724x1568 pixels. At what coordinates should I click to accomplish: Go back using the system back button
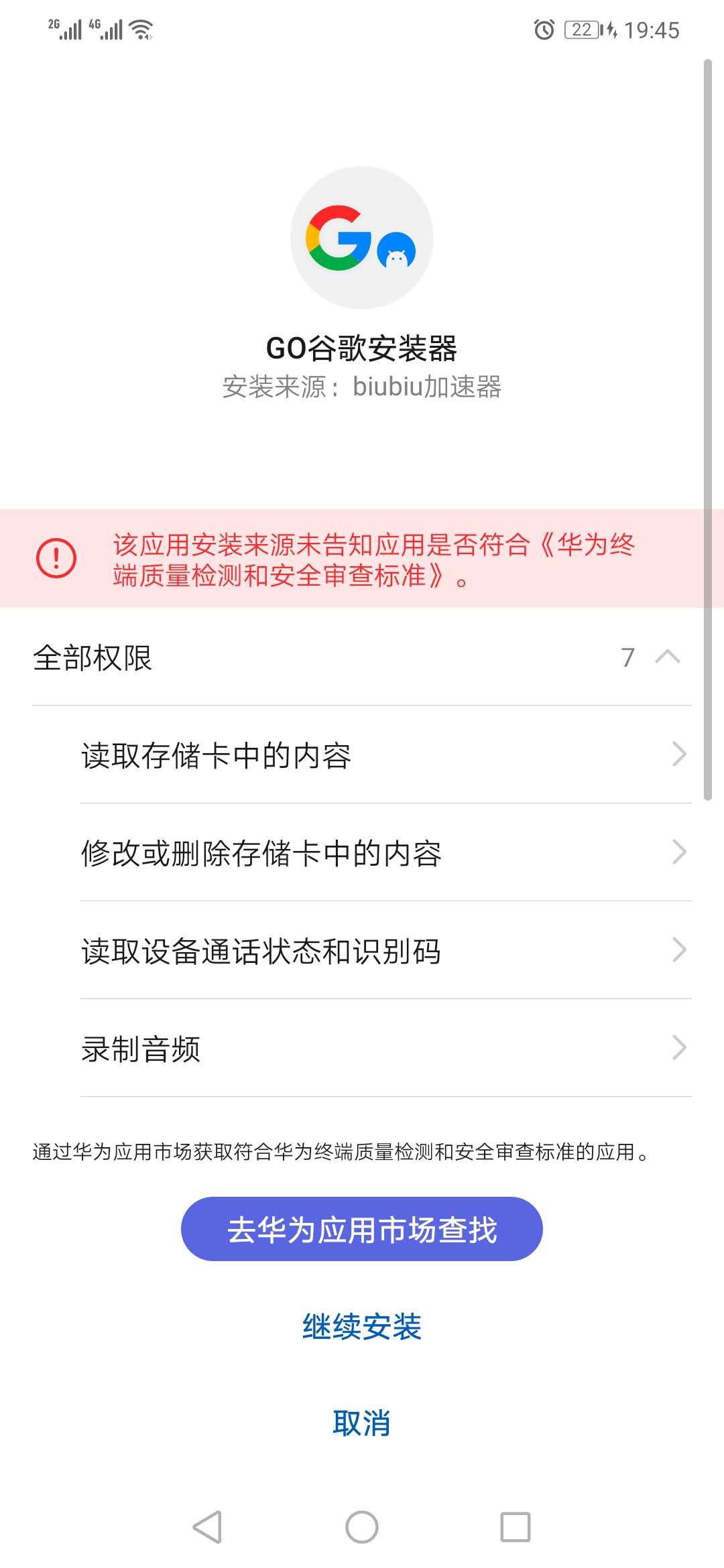[x=207, y=1527]
